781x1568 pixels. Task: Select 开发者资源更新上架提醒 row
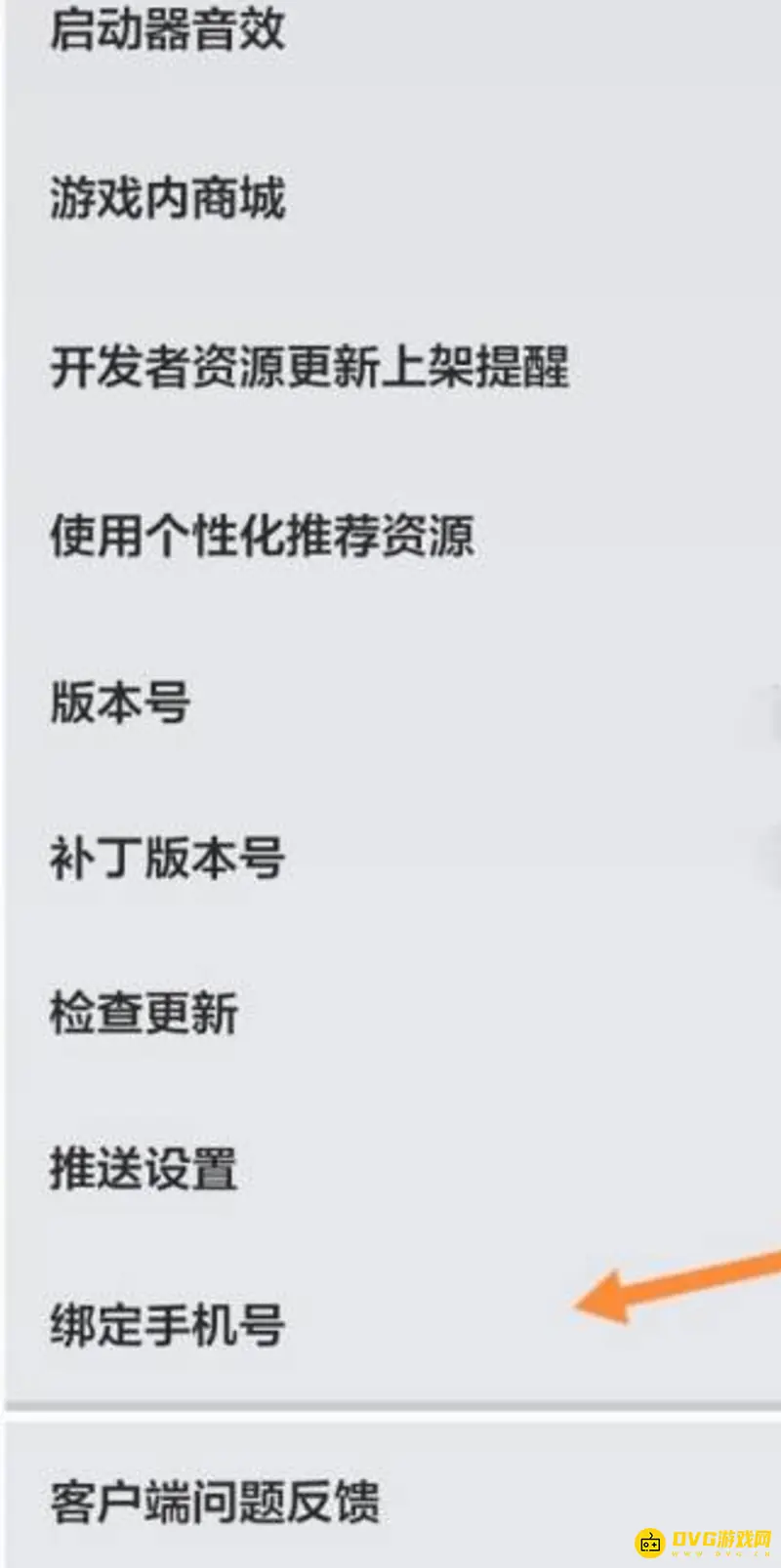pyautogui.click(x=309, y=368)
